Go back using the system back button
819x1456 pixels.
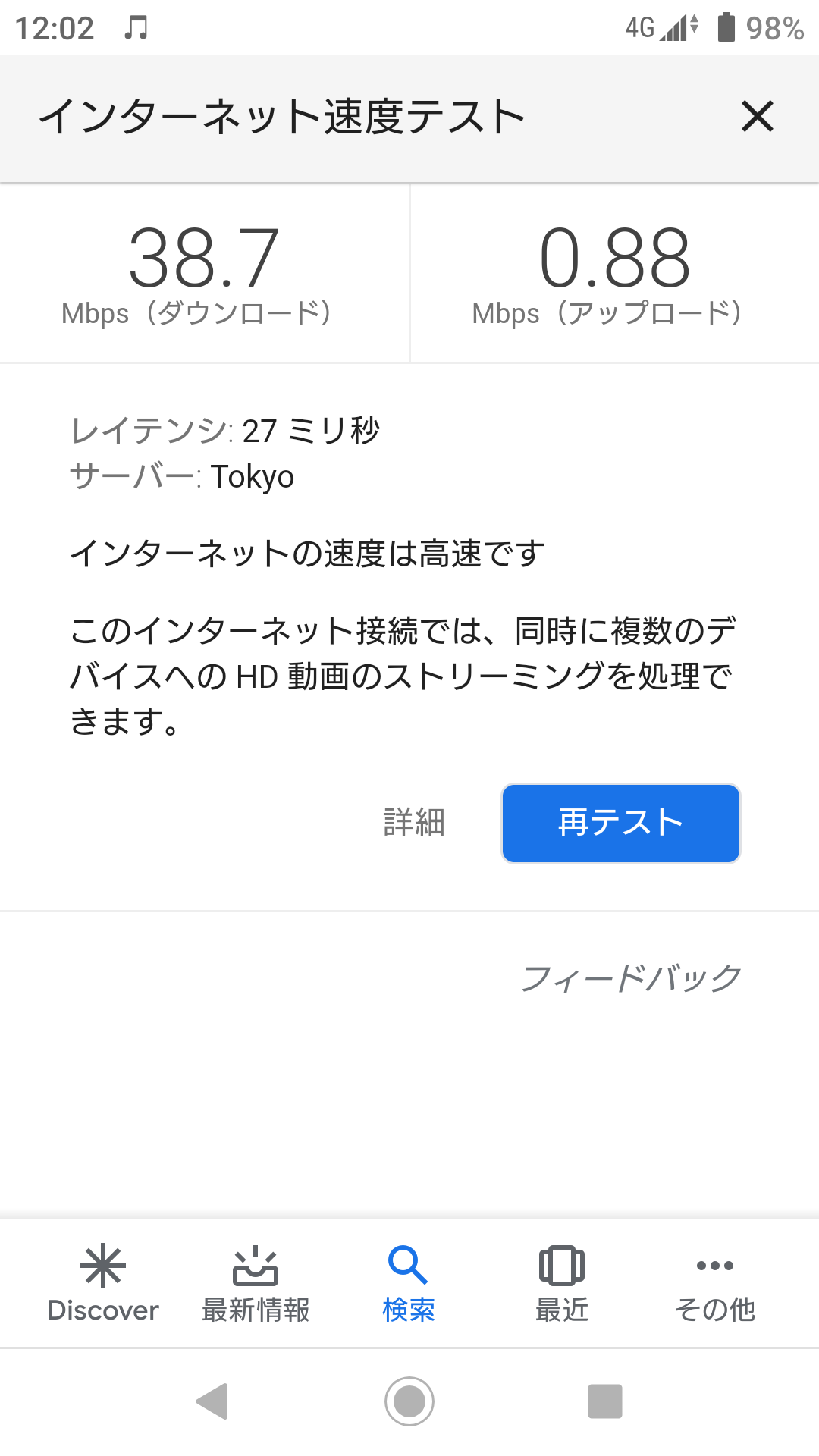click(212, 1401)
